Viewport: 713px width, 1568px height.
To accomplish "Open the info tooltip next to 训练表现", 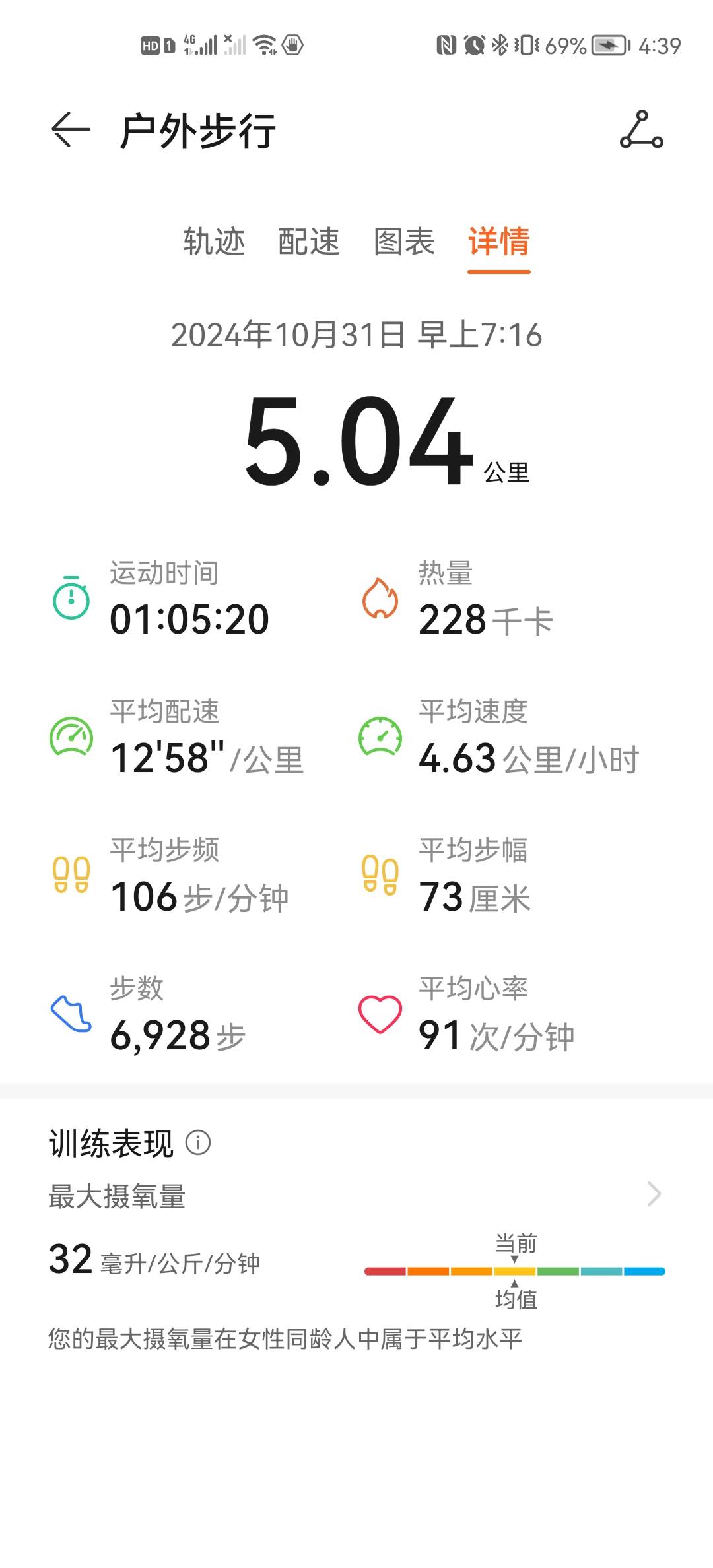I will click(199, 1144).
